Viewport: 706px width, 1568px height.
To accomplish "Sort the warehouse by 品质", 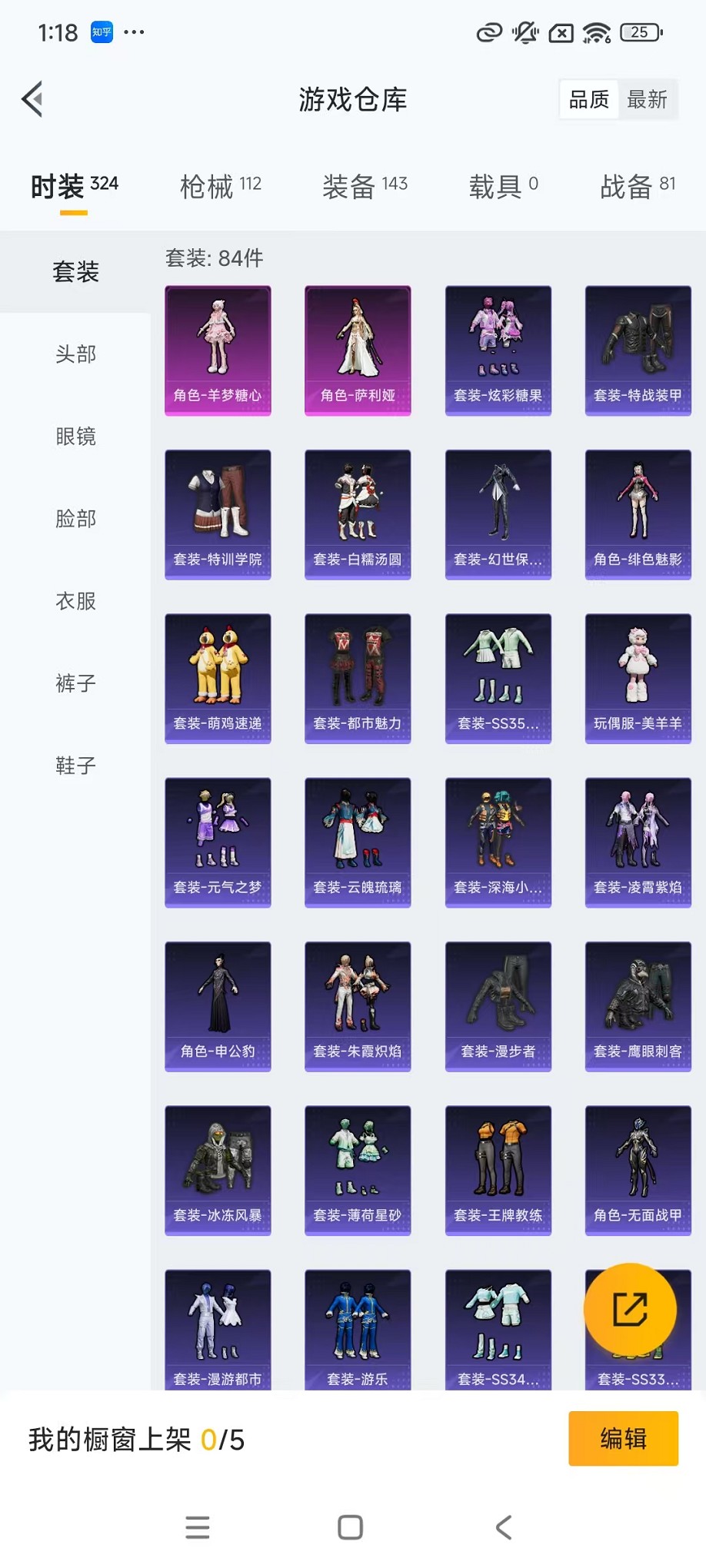I will 588,99.
